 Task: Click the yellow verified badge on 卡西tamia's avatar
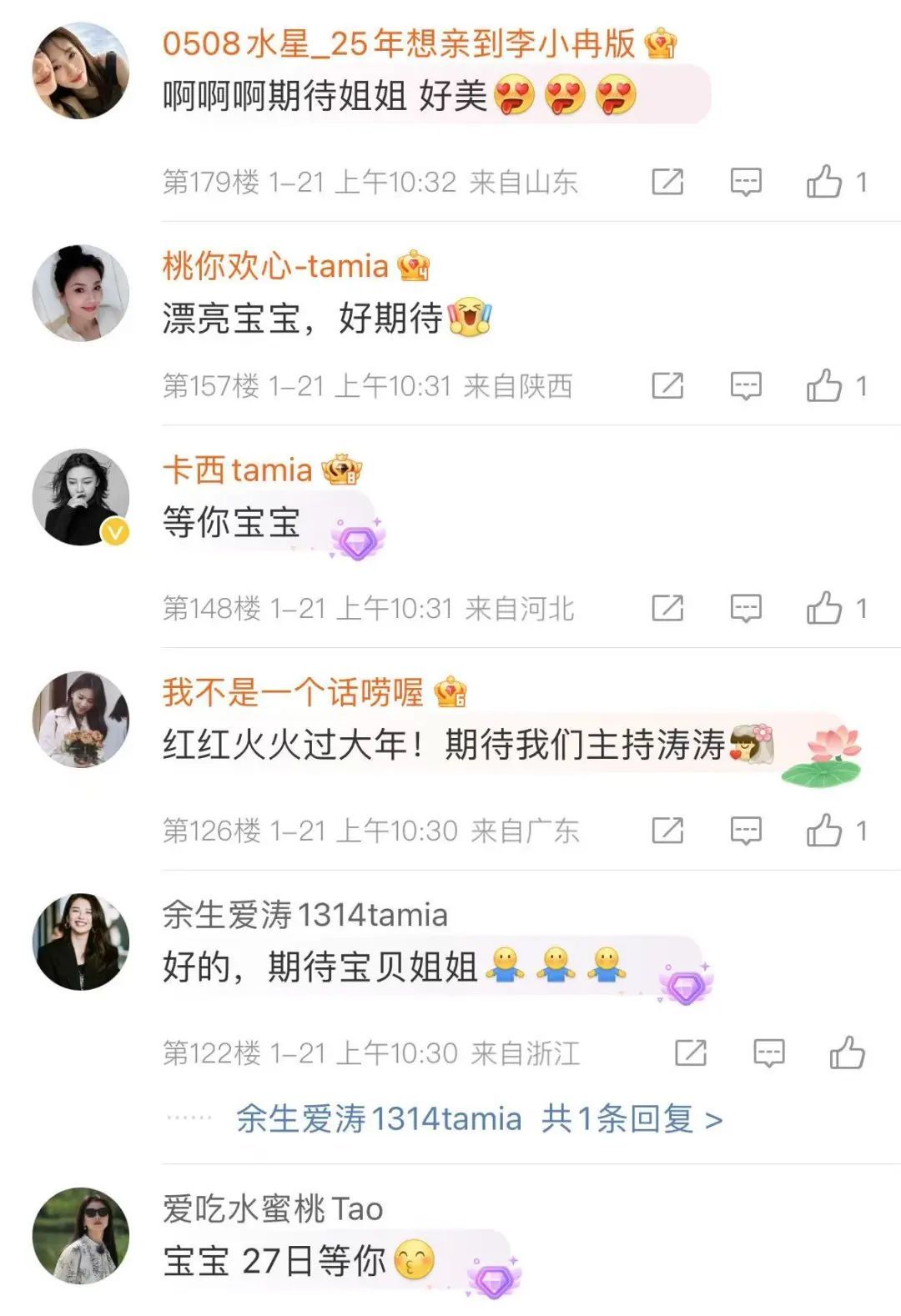[113, 531]
